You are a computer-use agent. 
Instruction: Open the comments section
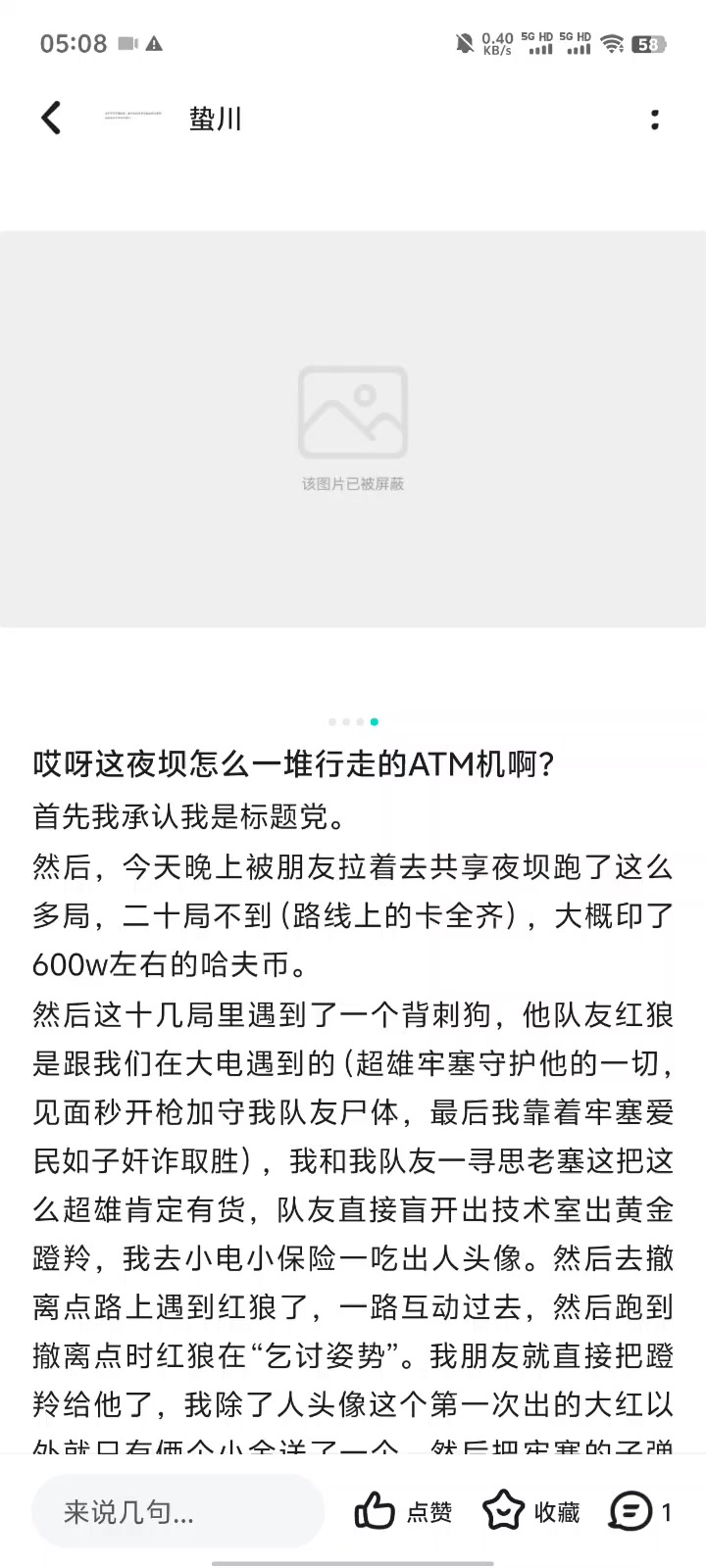click(640, 1512)
